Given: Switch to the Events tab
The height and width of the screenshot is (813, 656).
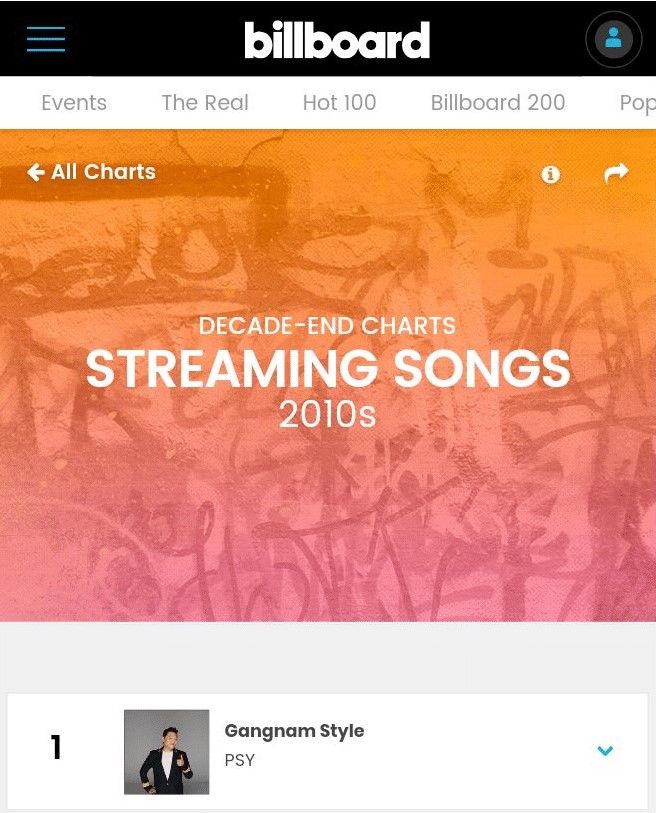Looking at the screenshot, I should pos(74,102).
